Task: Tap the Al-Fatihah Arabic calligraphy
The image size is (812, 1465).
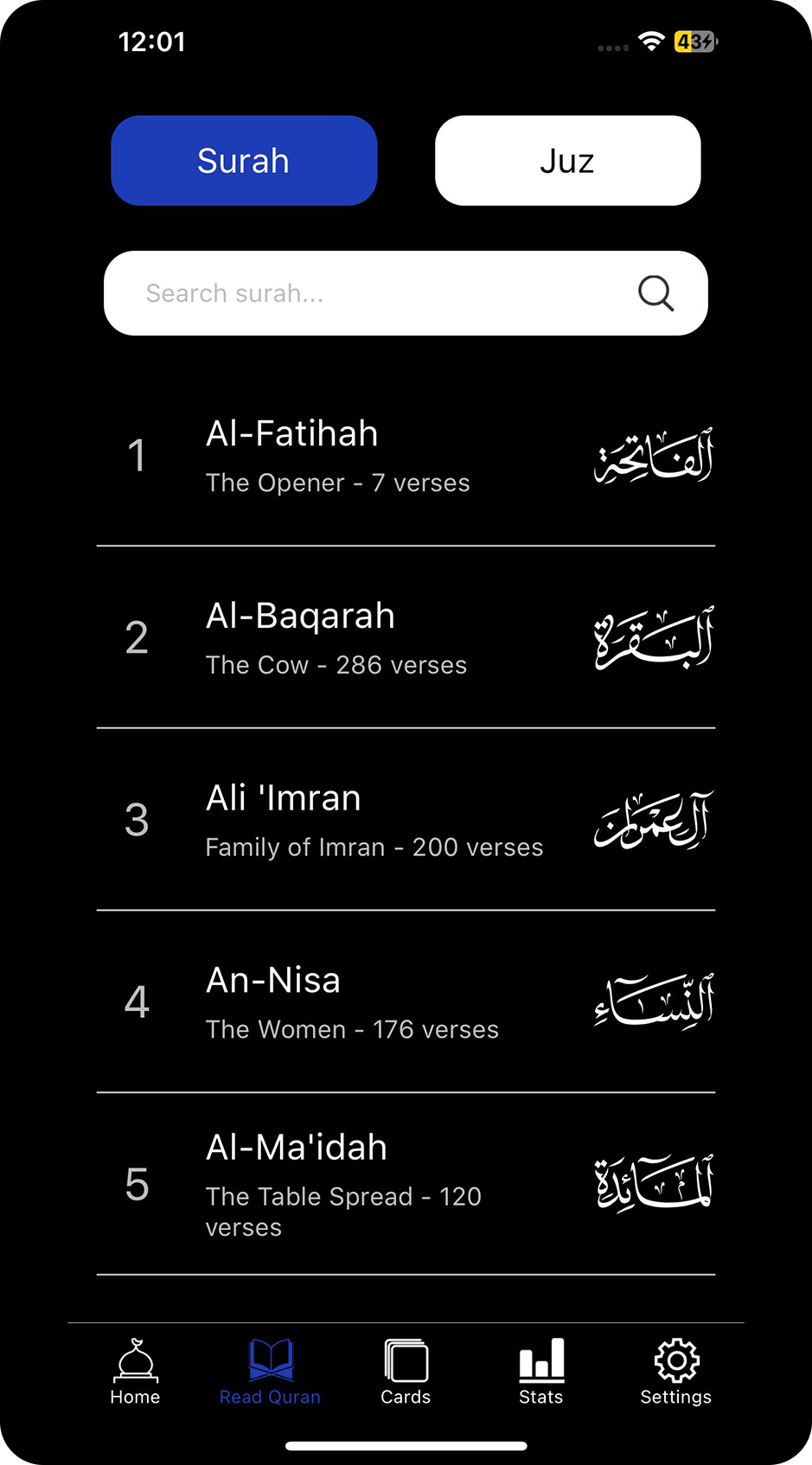Action: [x=653, y=456]
